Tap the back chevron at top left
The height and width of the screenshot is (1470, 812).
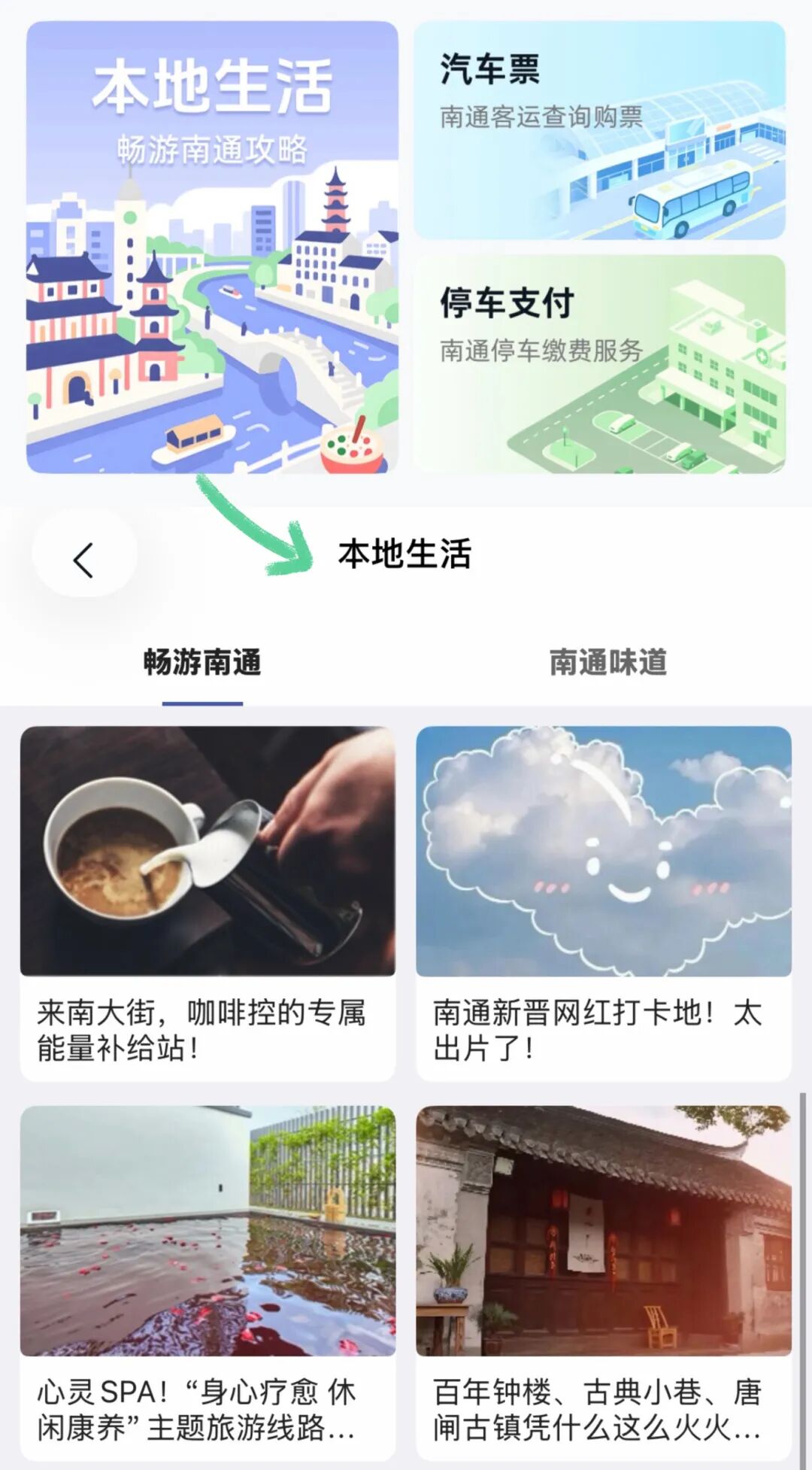coord(83,560)
